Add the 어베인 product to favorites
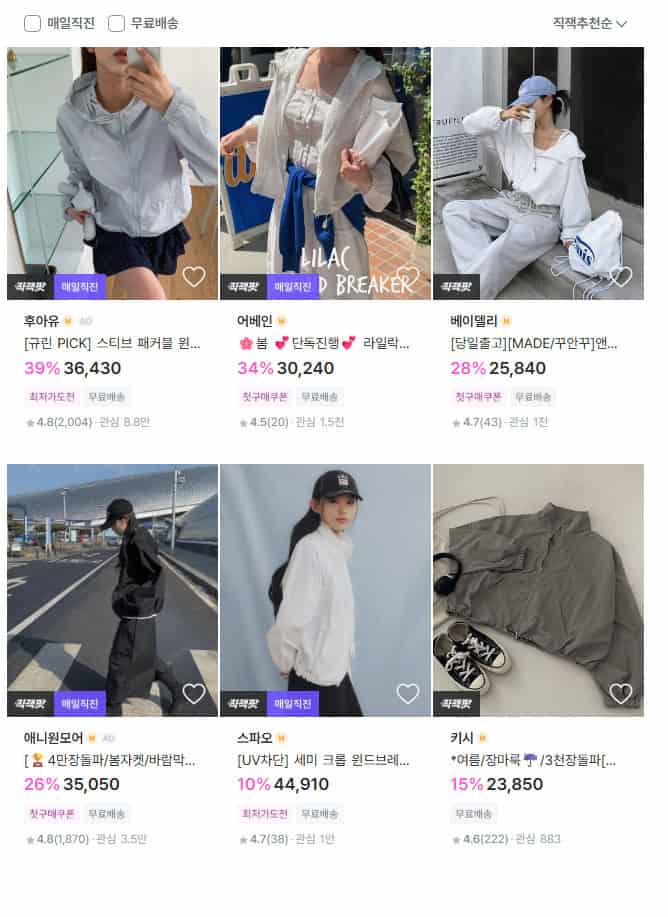The width and height of the screenshot is (668, 917). [x=408, y=276]
